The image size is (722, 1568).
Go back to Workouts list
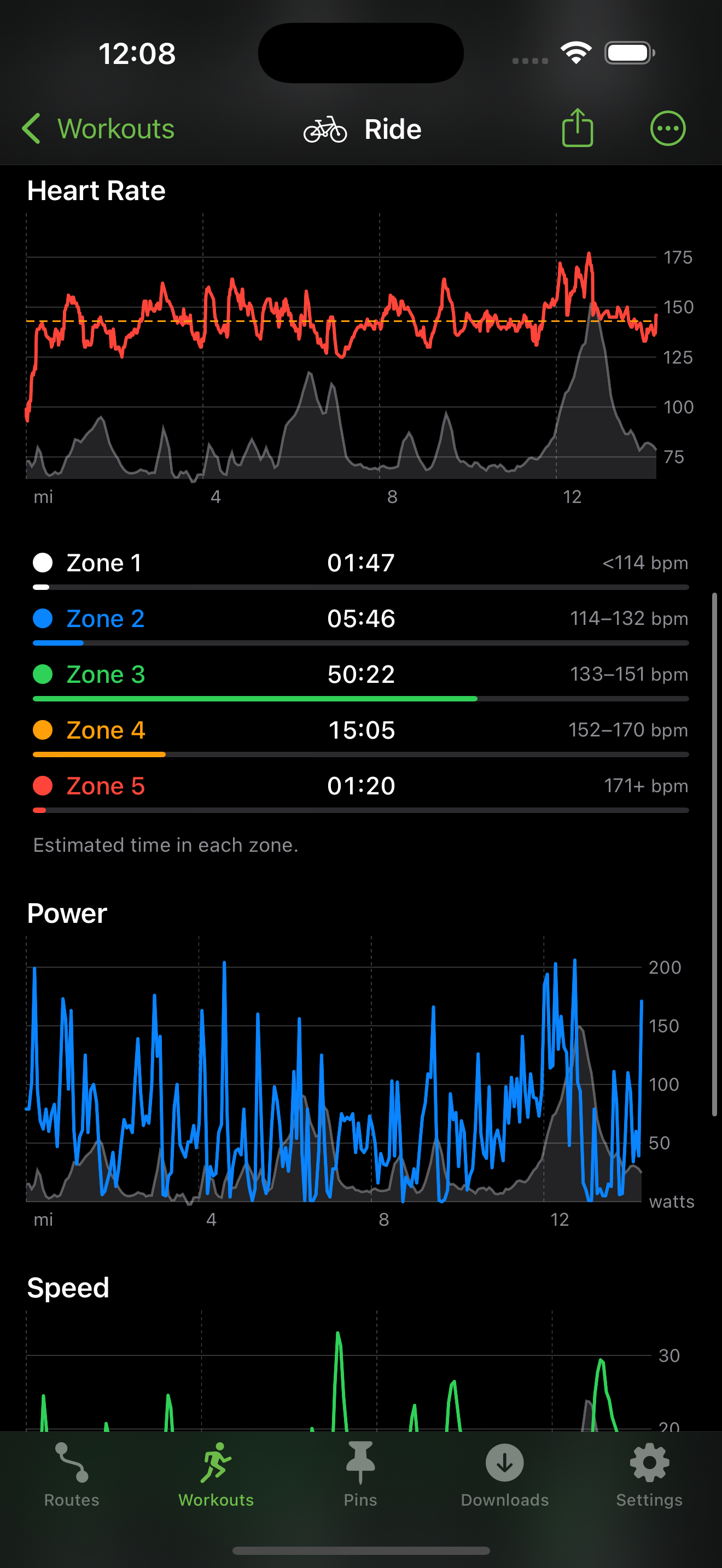(x=98, y=128)
